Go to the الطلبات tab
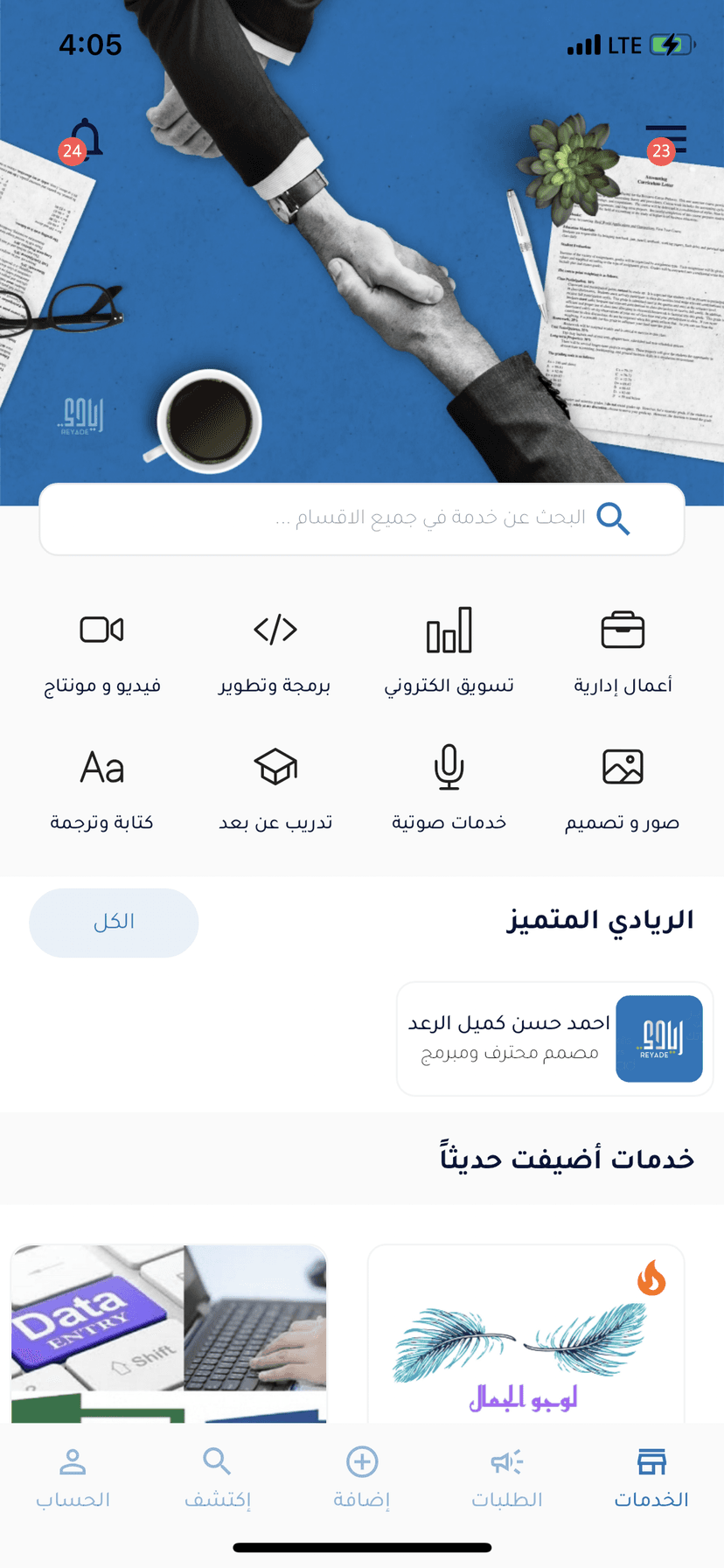This screenshot has height=1568, width=724. click(507, 1480)
